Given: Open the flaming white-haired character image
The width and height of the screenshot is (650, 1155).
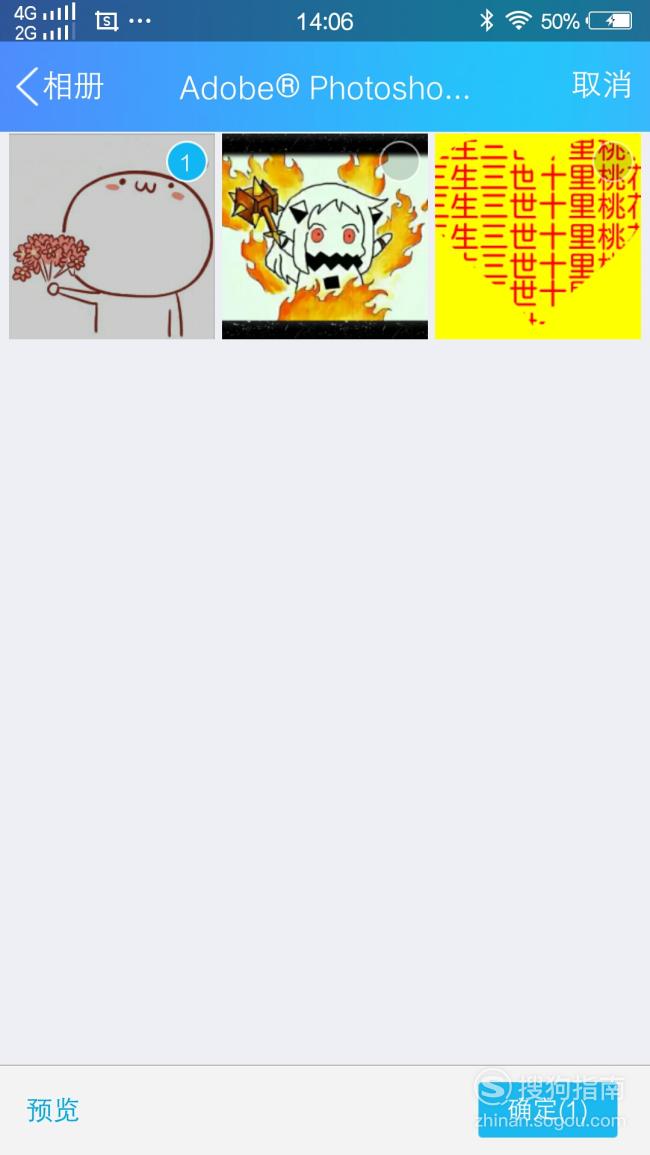Looking at the screenshot, I should pyautogui.click(x=325, y=236).
